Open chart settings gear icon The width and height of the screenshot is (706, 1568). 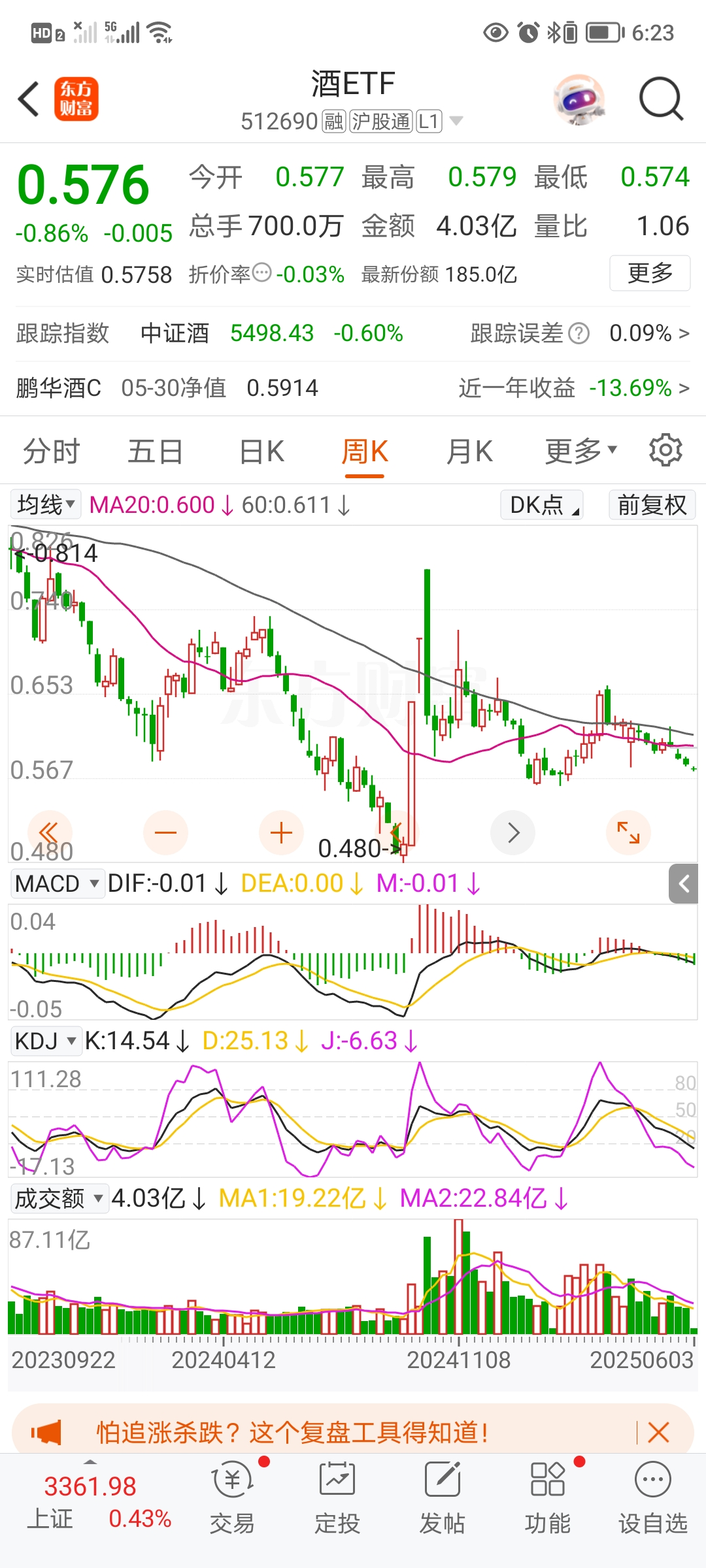[665, 450]
